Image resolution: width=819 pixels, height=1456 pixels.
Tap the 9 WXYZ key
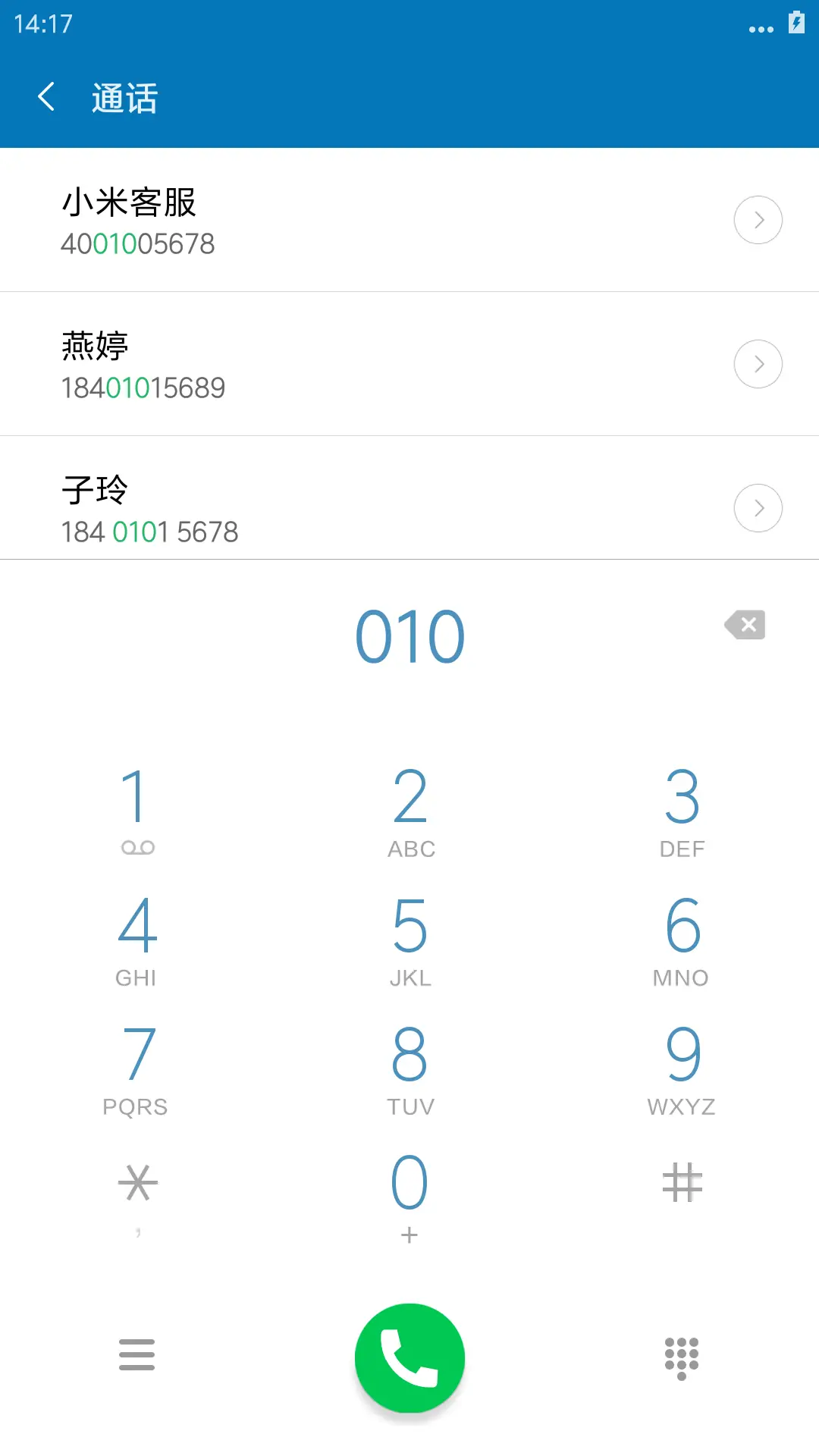(x=682, y=1067)
